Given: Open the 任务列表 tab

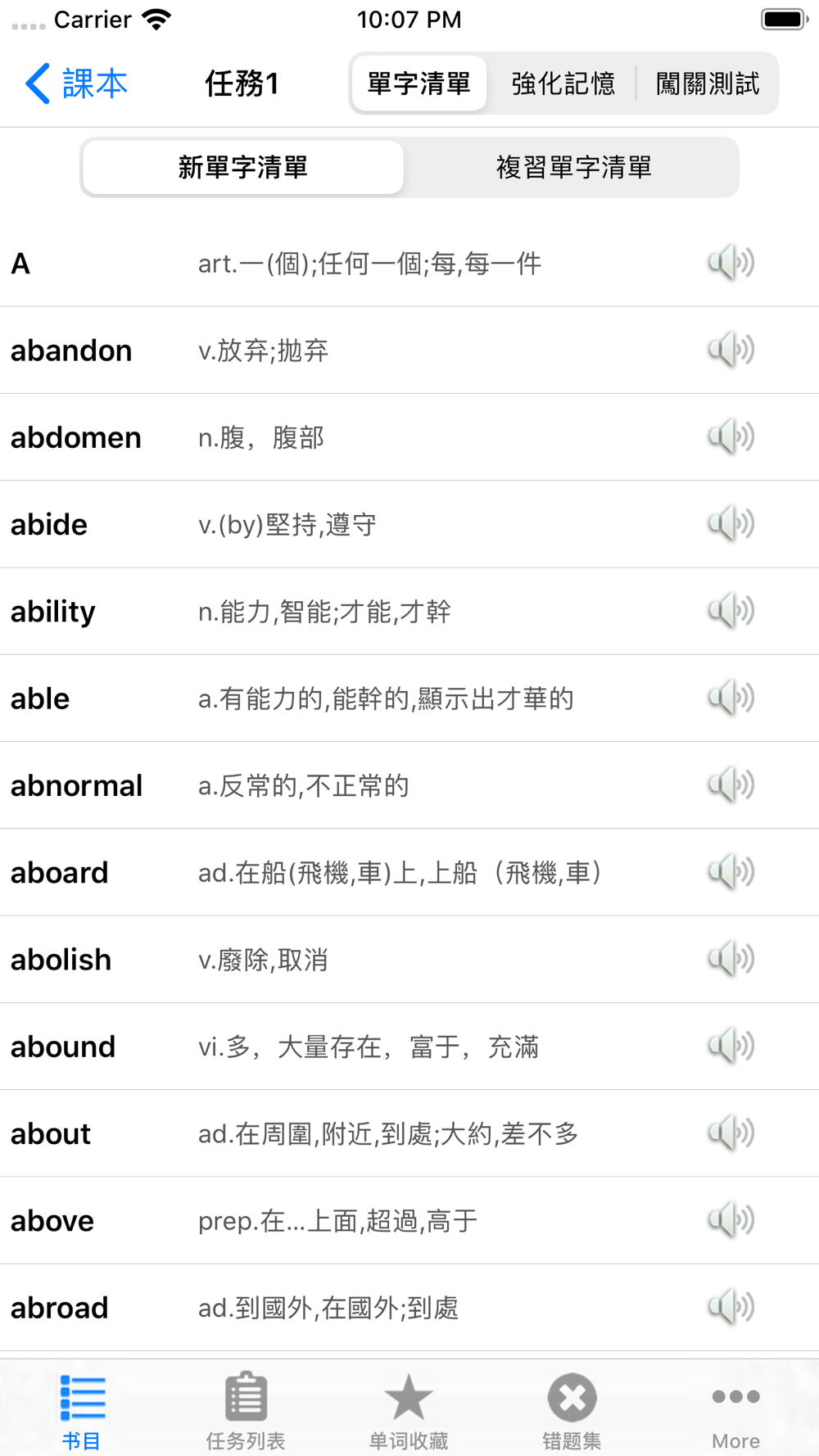Looking at the screenshot, I should click(245, 1410).
